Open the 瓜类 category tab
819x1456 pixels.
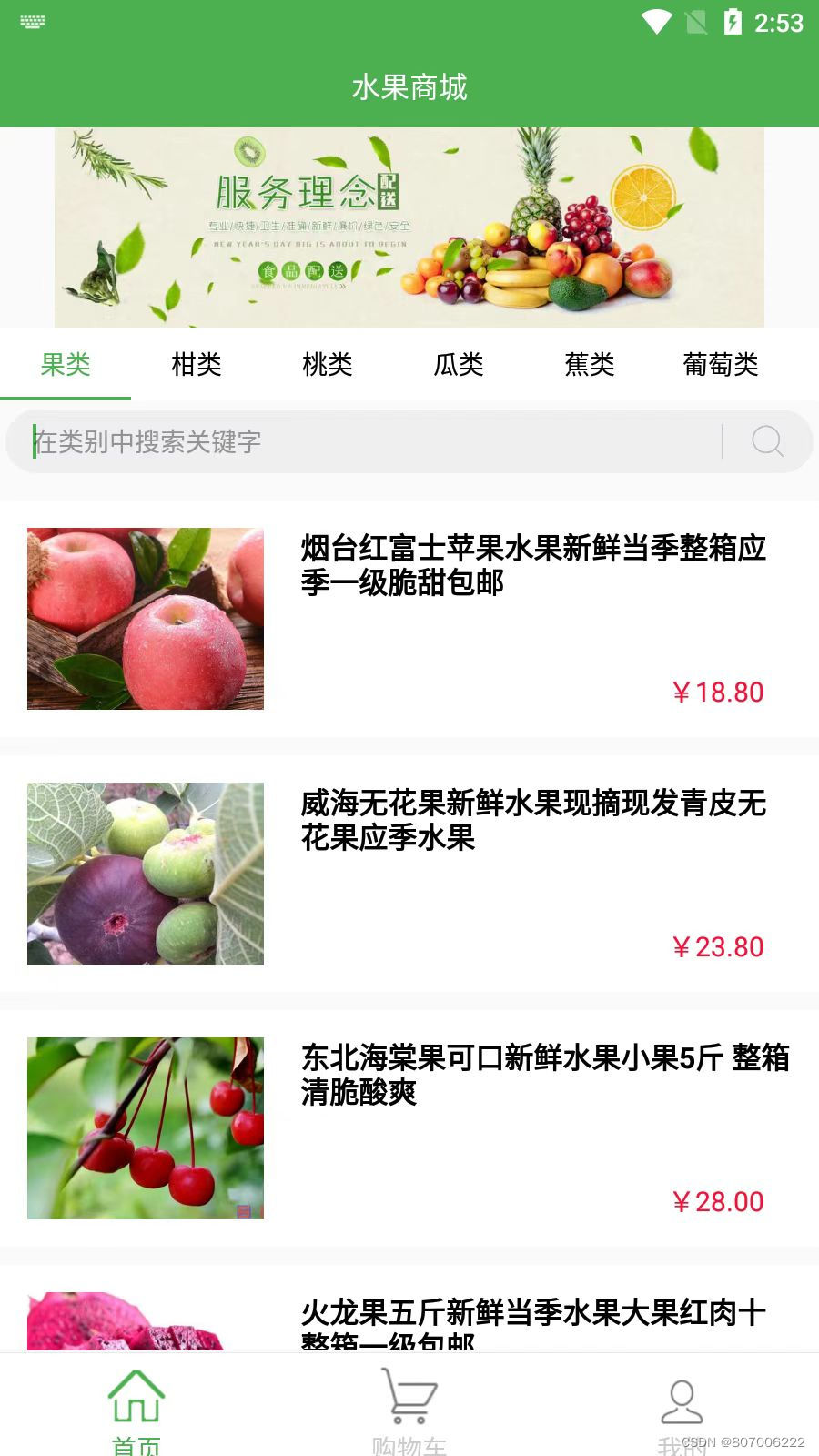coord(459,365)
